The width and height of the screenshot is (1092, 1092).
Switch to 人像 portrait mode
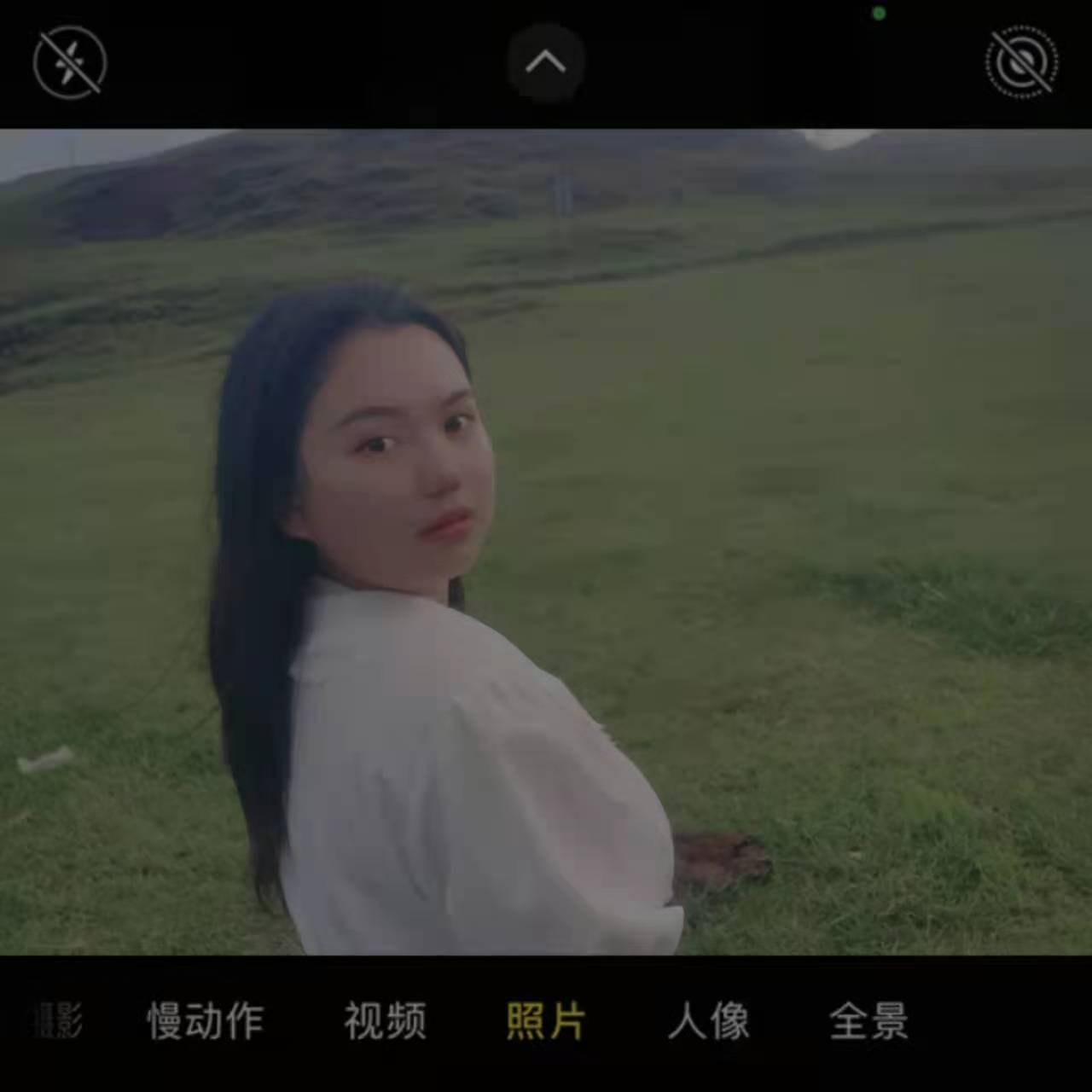pyautogui.click(x=708, y=1020)
